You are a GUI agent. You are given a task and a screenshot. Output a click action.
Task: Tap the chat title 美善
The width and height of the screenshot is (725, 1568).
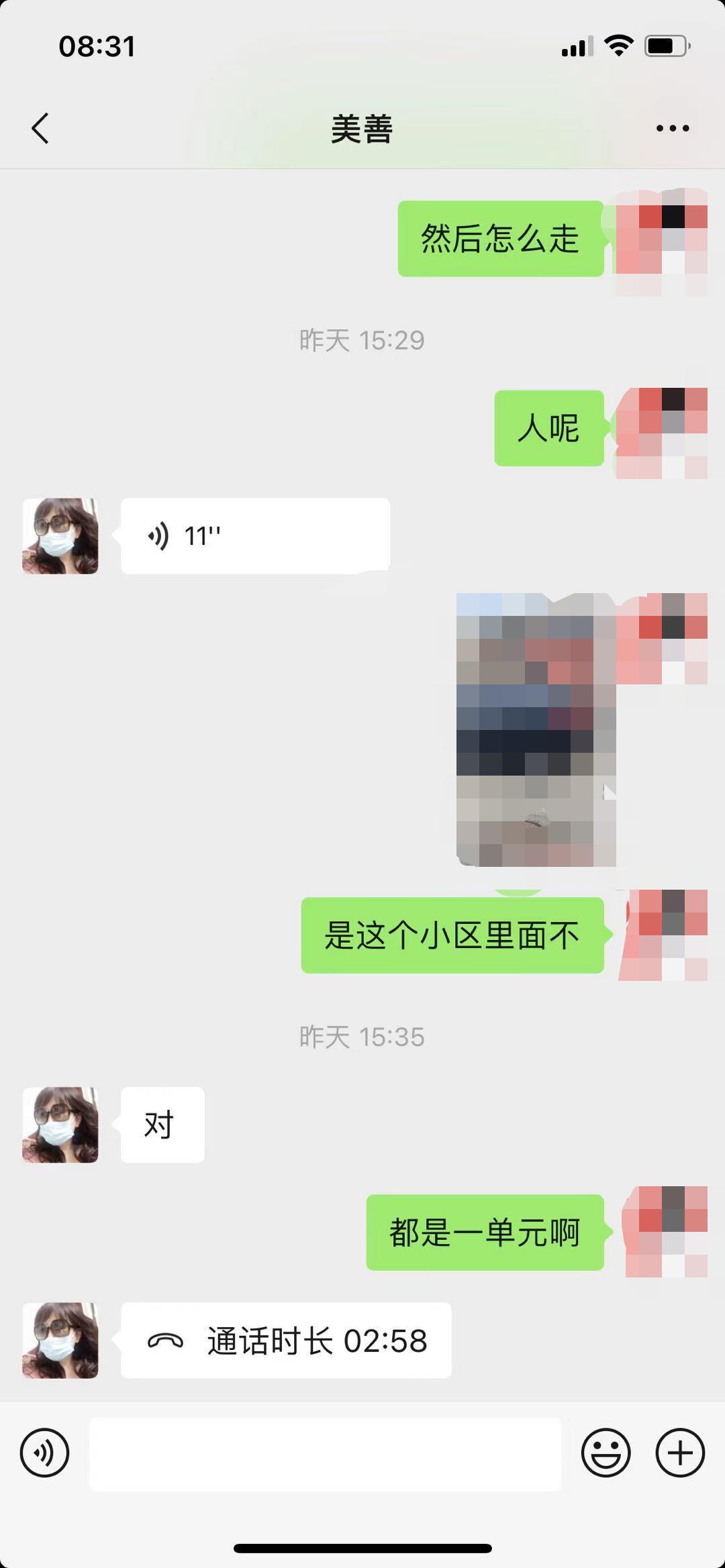click(x=362, y=127)
